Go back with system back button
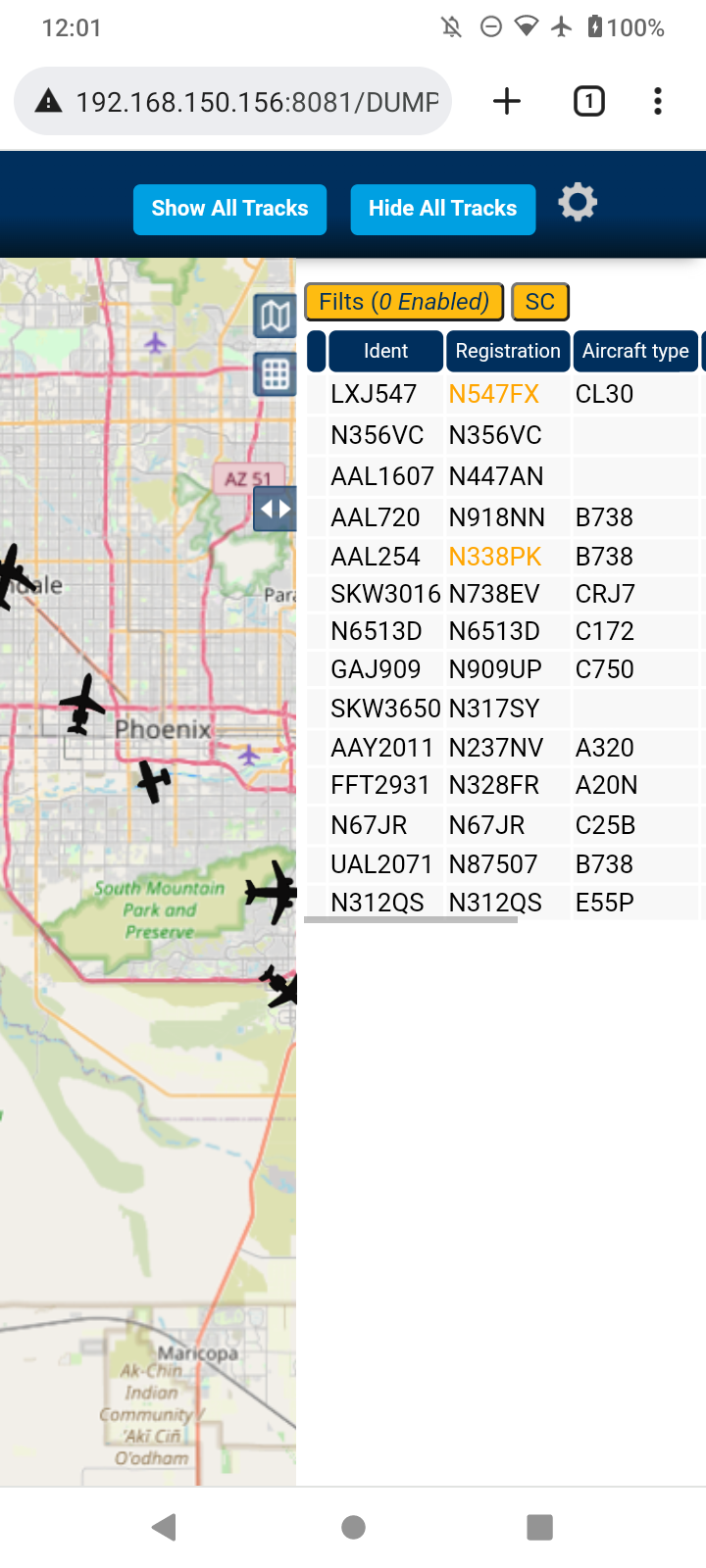The image size is (706, 1568). (x=165, y=1527)
